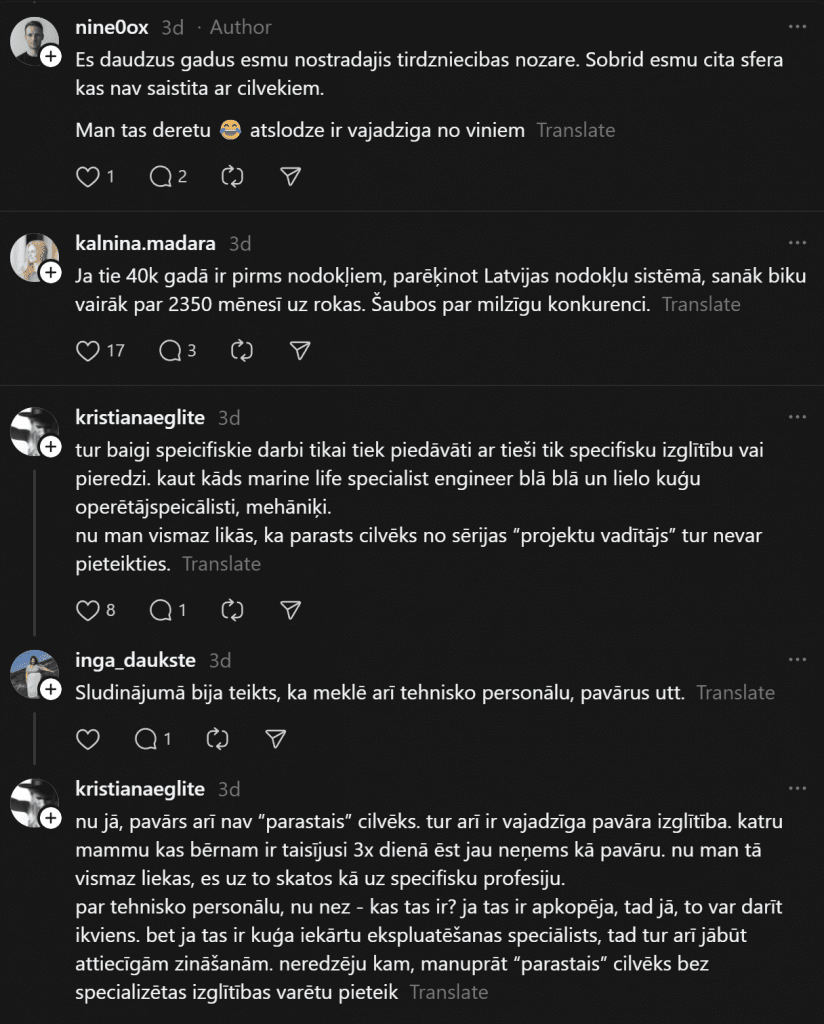
Task: Like nine0ox's comment
Action: [x=88, y=177]
